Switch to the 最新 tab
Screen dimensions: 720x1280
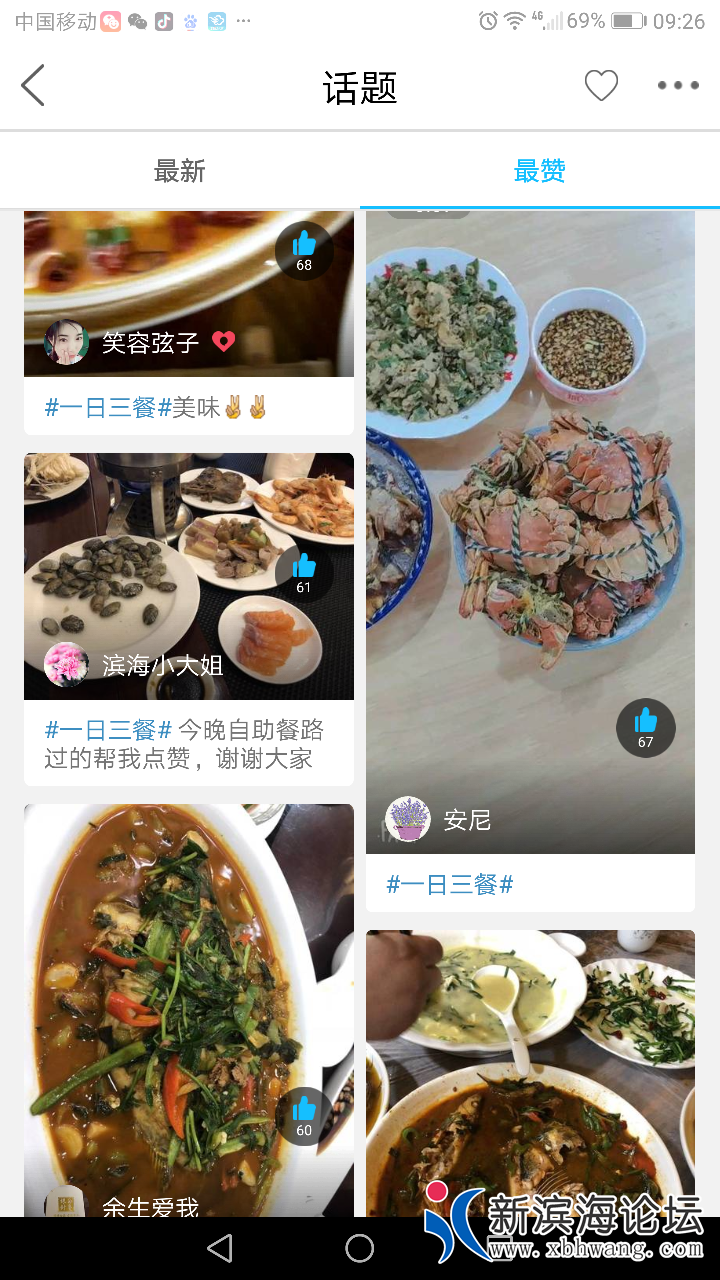180,171
